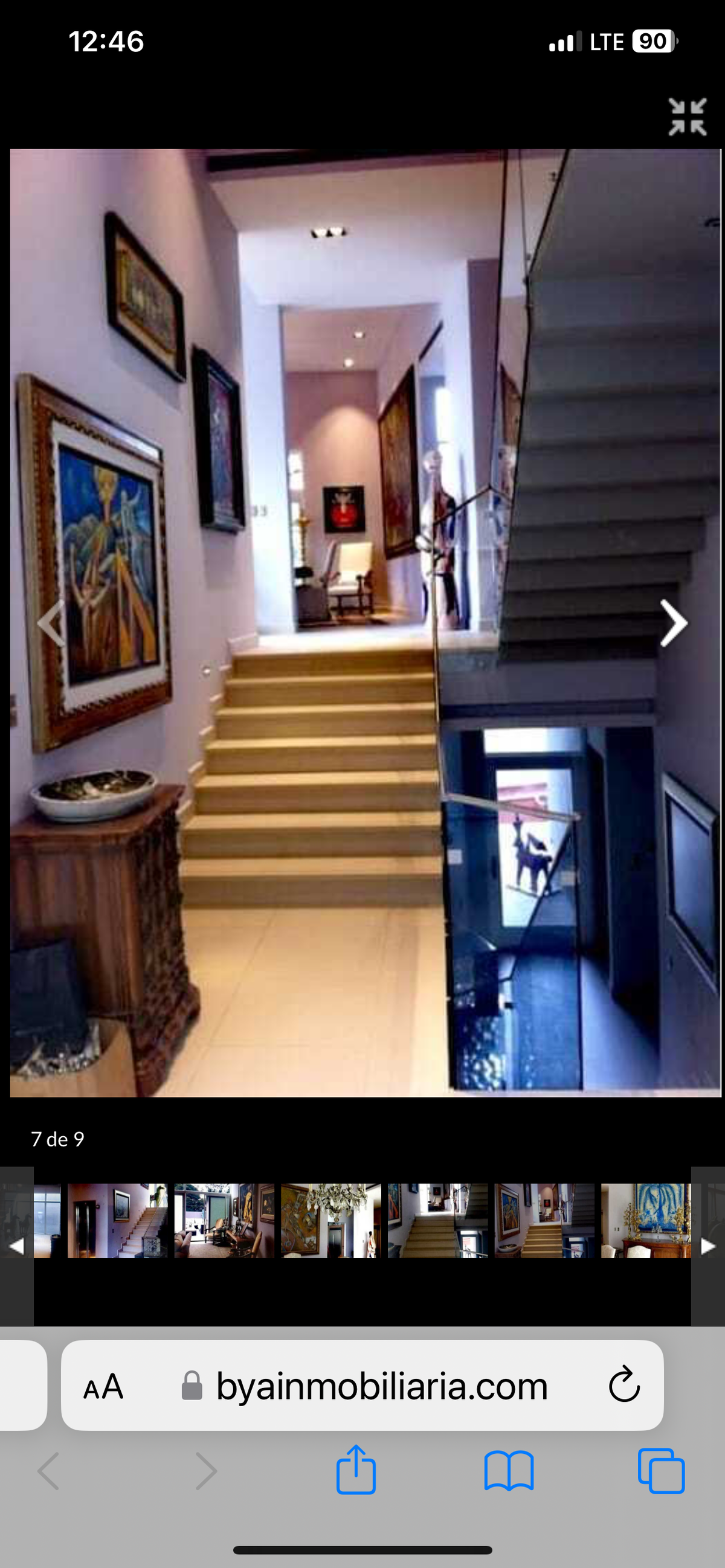Go to the next photo

674,623
